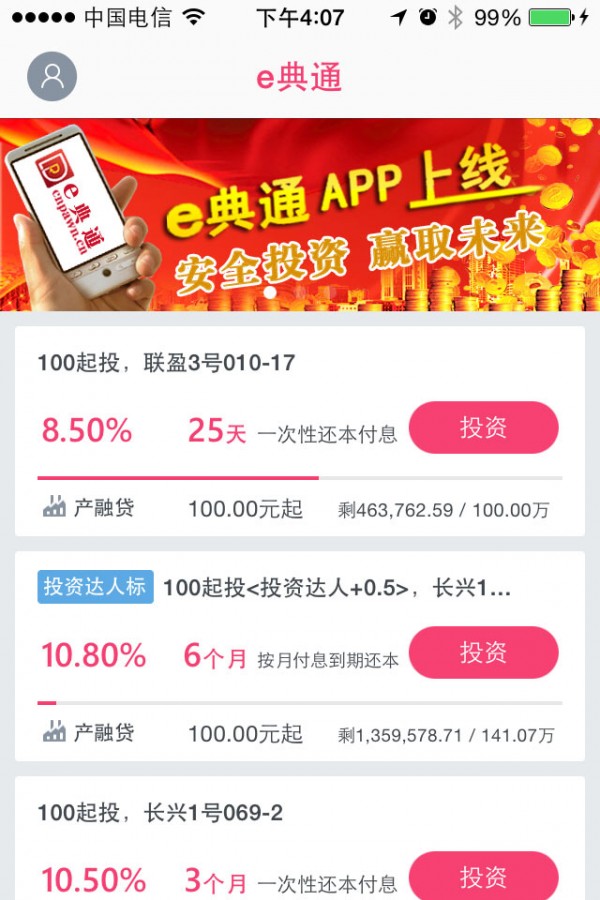600x900 pixels.
Task: Tap 投资 button for 长兴1号069-2
Action: pyautogui.click(x=483, y=877)
